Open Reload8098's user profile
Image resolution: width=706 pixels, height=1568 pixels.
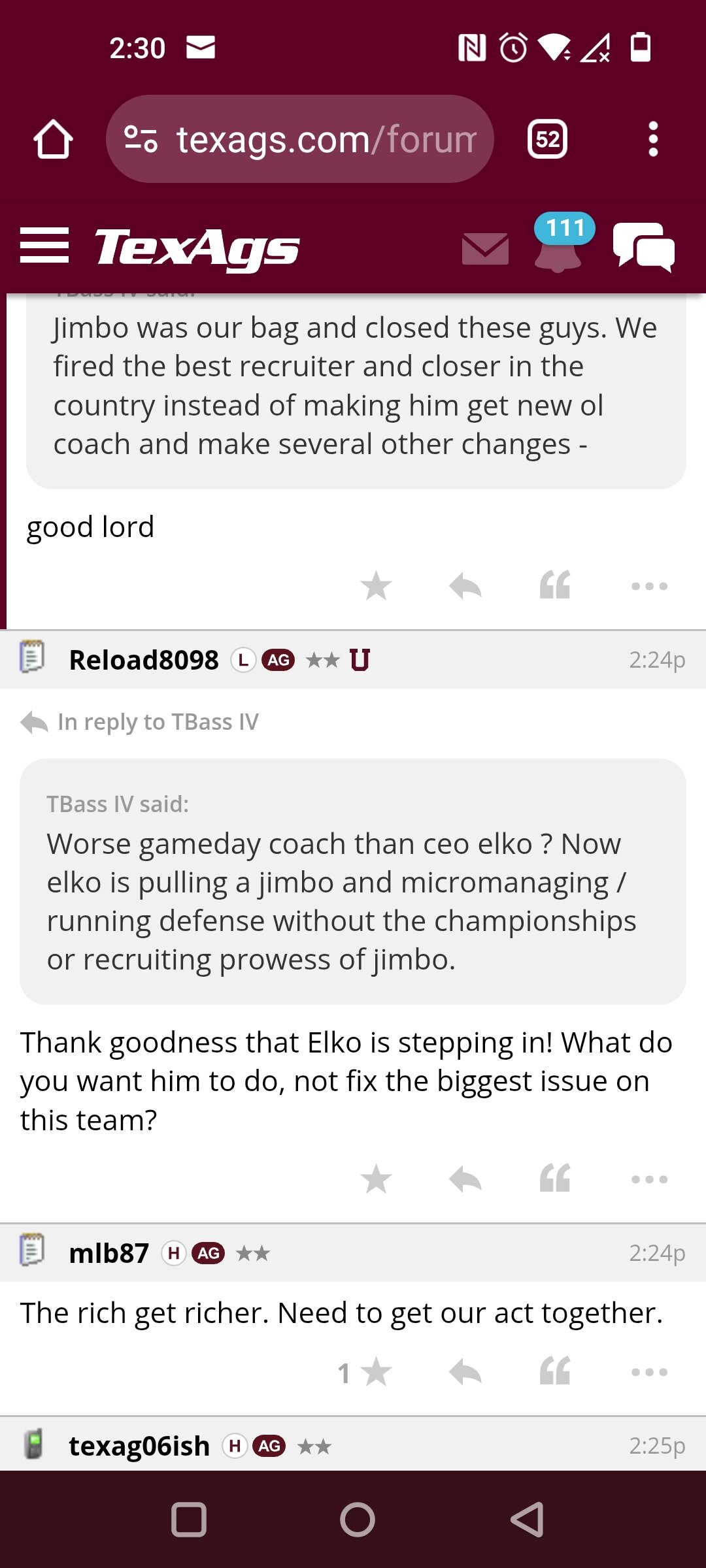pyautogui.click(x=144, y=660)
